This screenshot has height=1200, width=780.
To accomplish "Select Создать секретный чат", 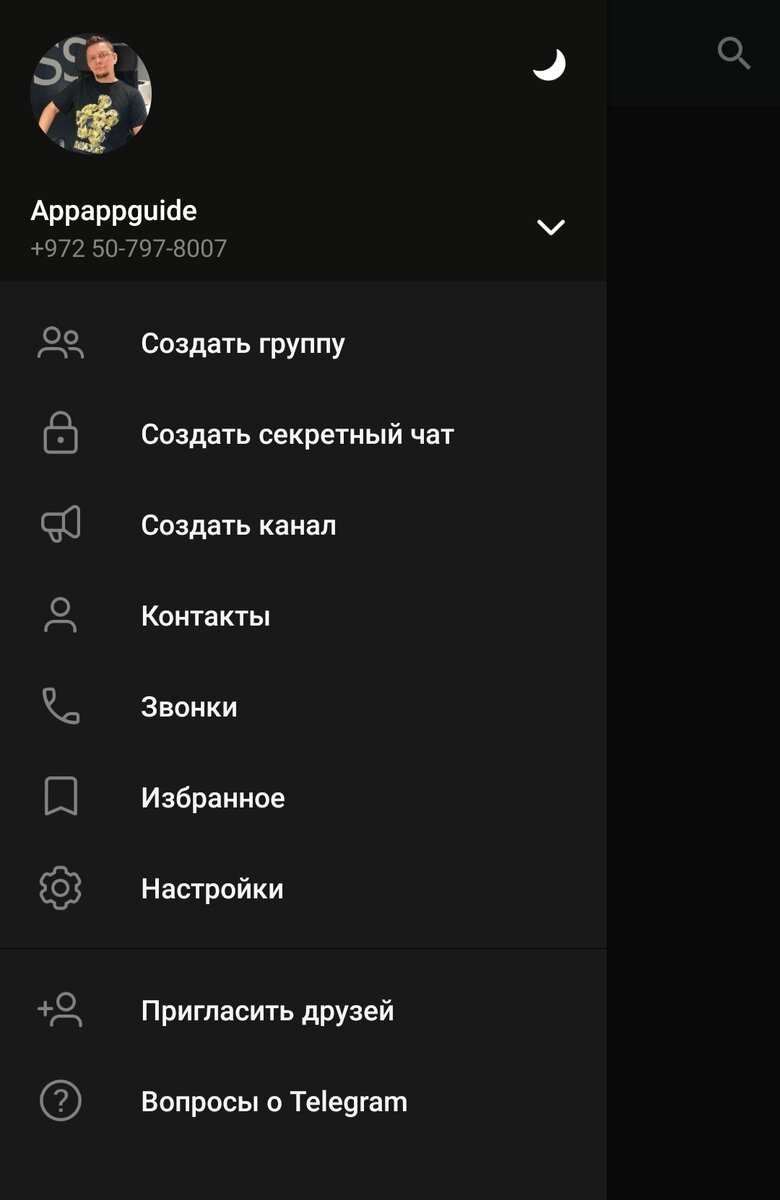I will (298, 434).
